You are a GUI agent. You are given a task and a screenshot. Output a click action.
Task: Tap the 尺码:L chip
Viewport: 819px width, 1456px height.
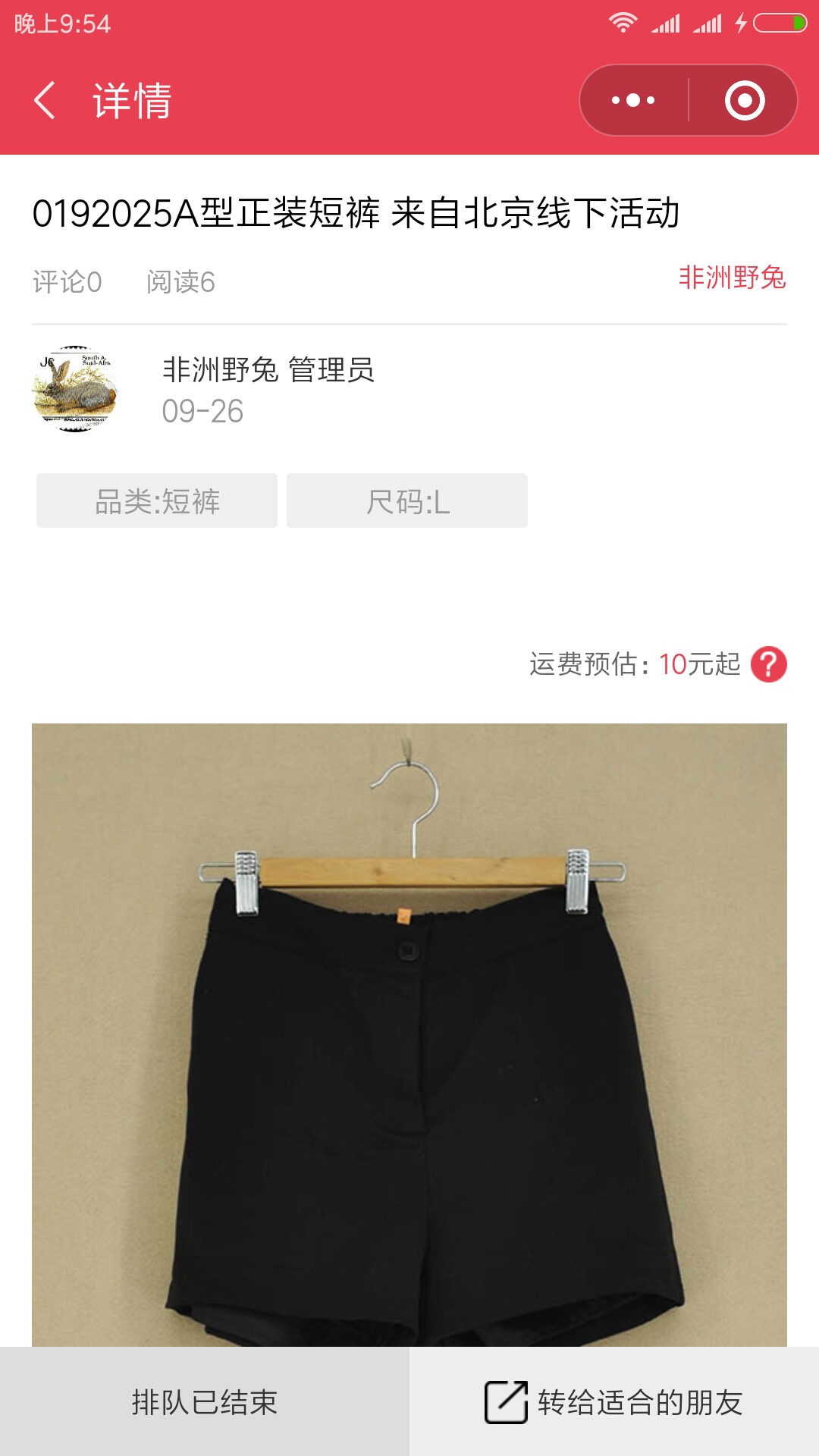pyautogui.click(x=407, y=500)
